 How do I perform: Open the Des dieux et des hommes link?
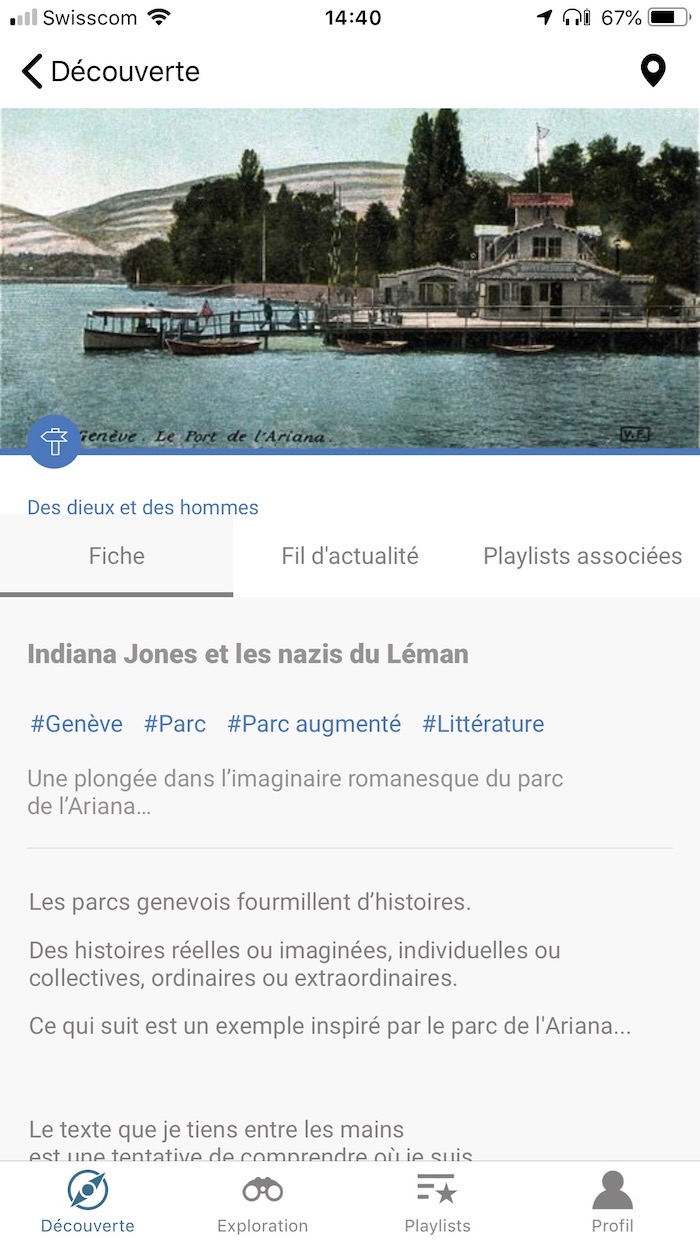pyautogui.click(x=143, y=507)
